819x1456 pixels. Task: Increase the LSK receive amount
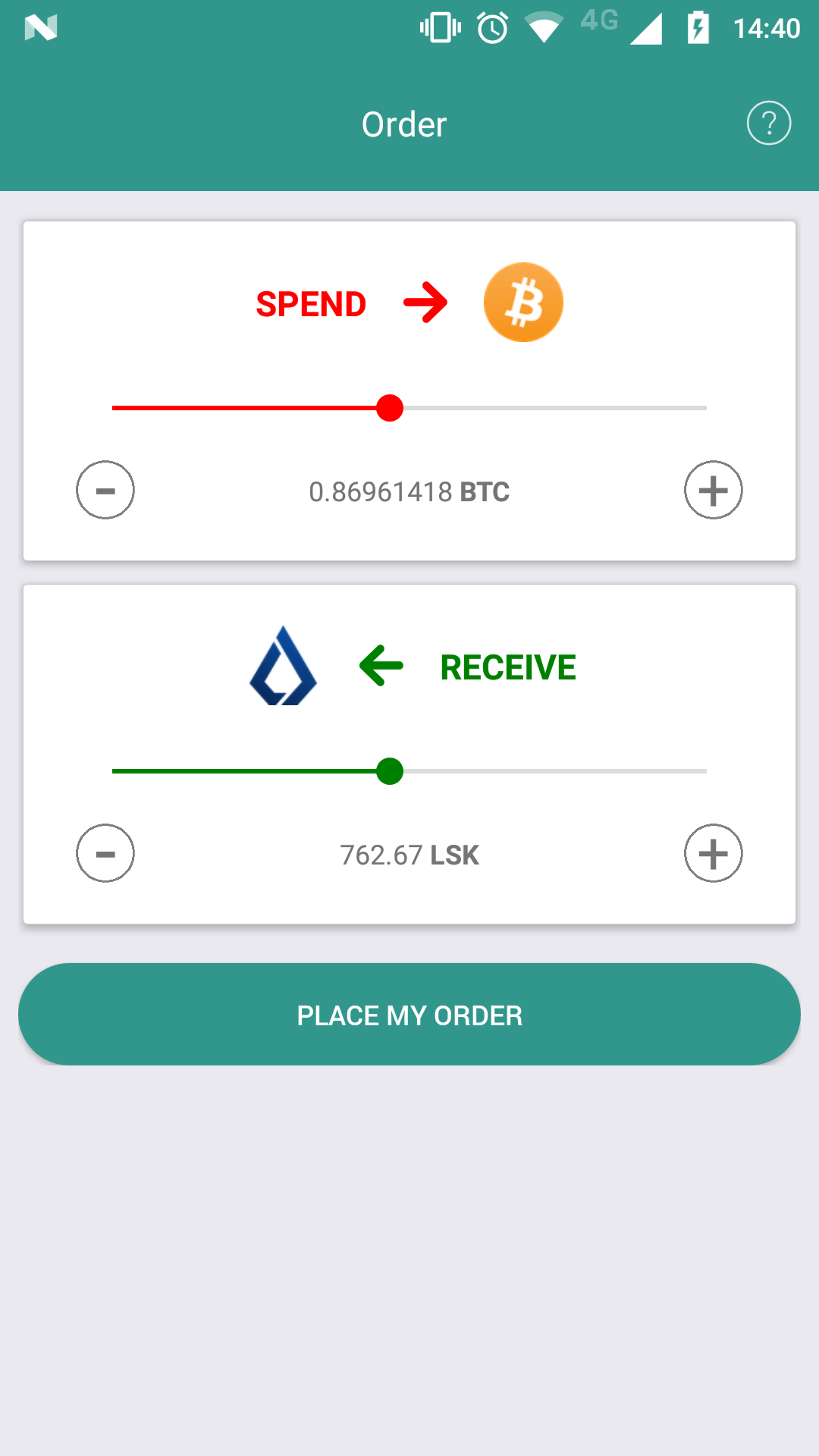pyautogui.click(x=713, y=853)
